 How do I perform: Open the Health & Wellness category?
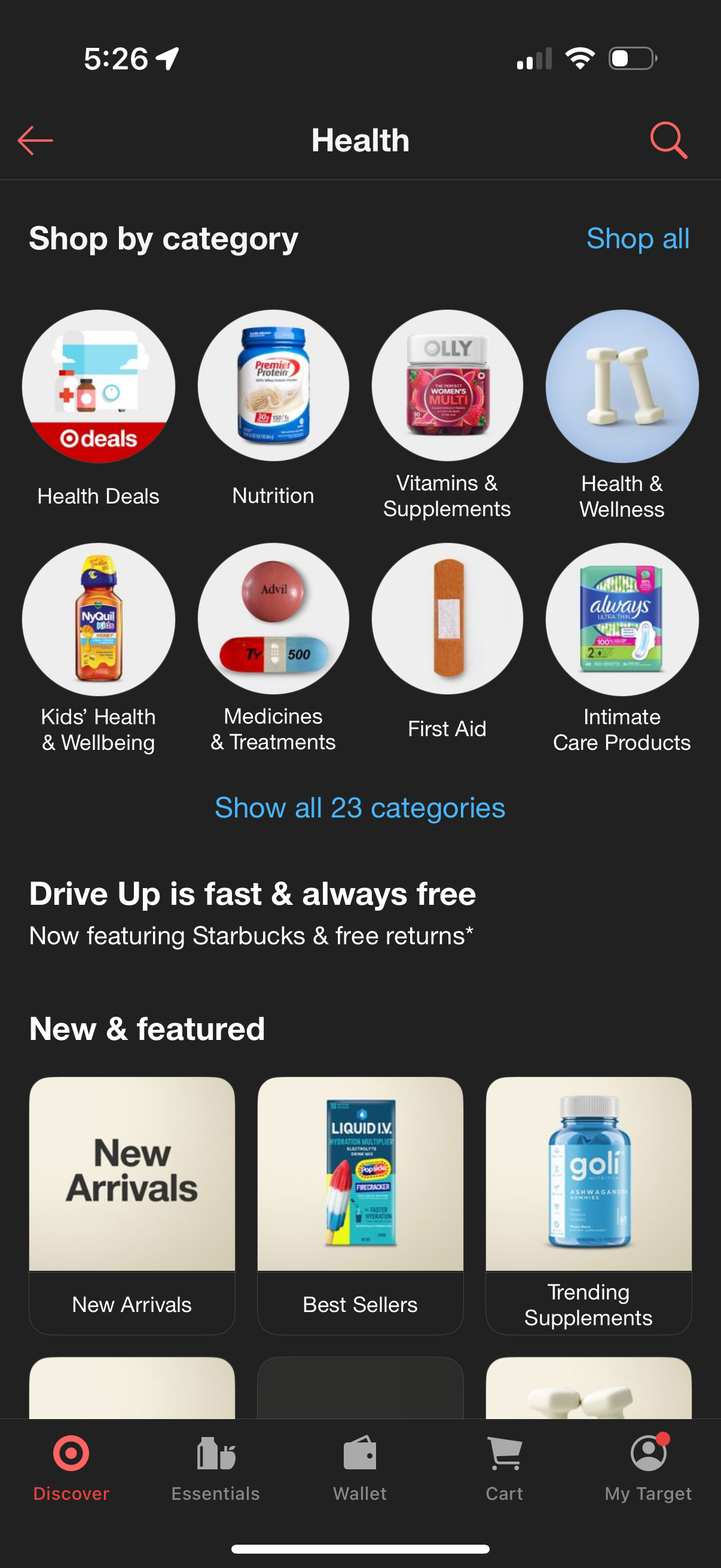[x=622, y=383]
